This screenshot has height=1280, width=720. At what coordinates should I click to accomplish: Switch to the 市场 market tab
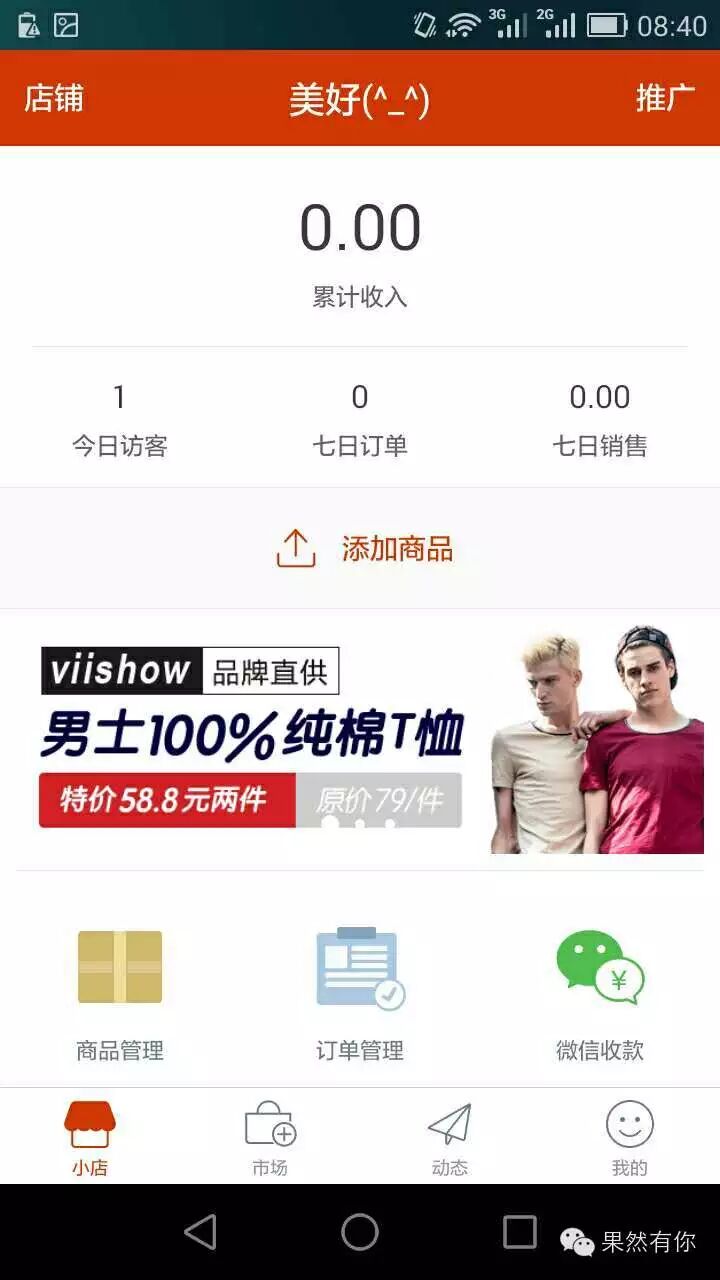click(x=270, y=1138)
